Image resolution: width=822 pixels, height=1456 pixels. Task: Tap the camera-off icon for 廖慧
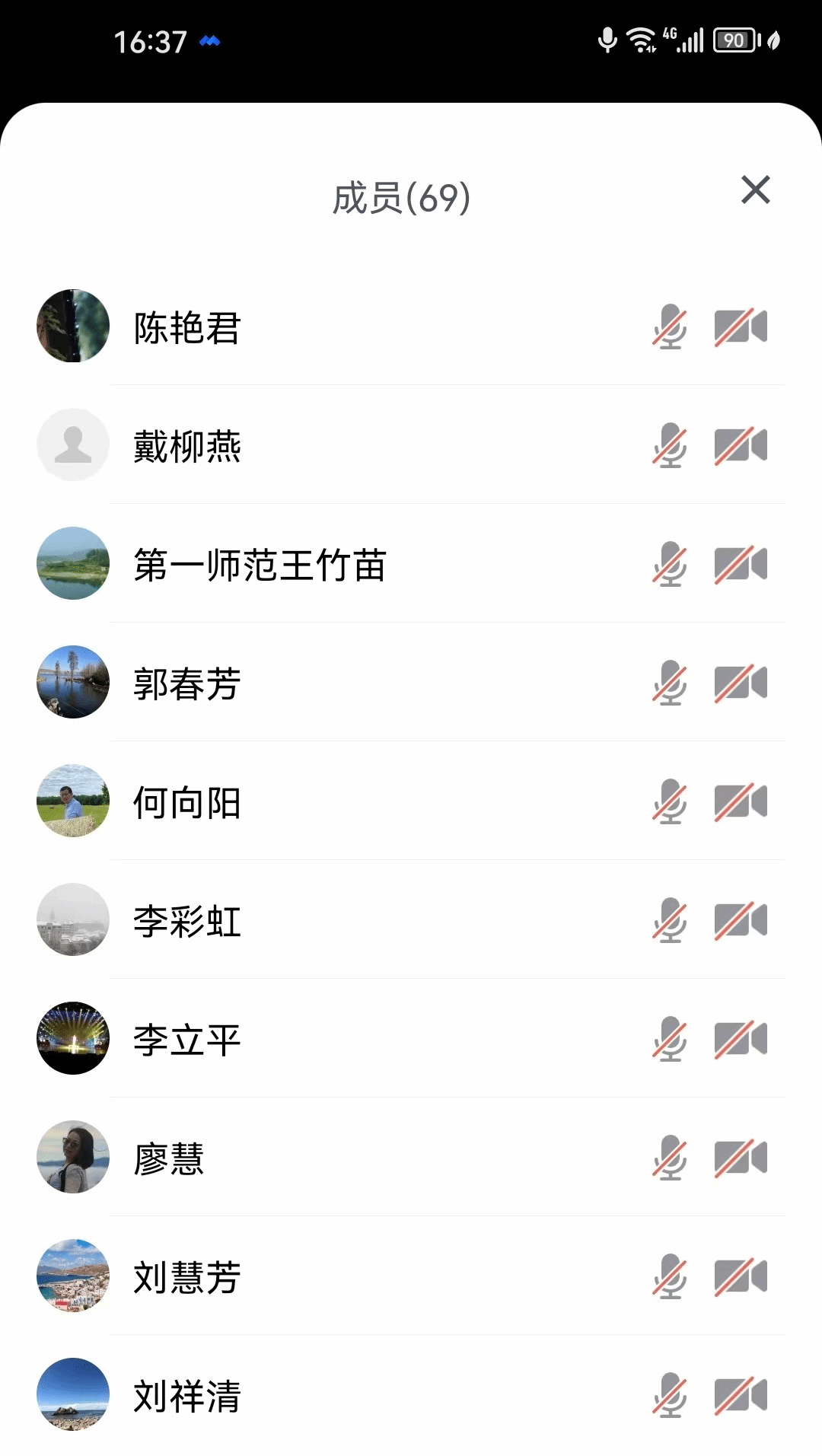(741, 1158)
